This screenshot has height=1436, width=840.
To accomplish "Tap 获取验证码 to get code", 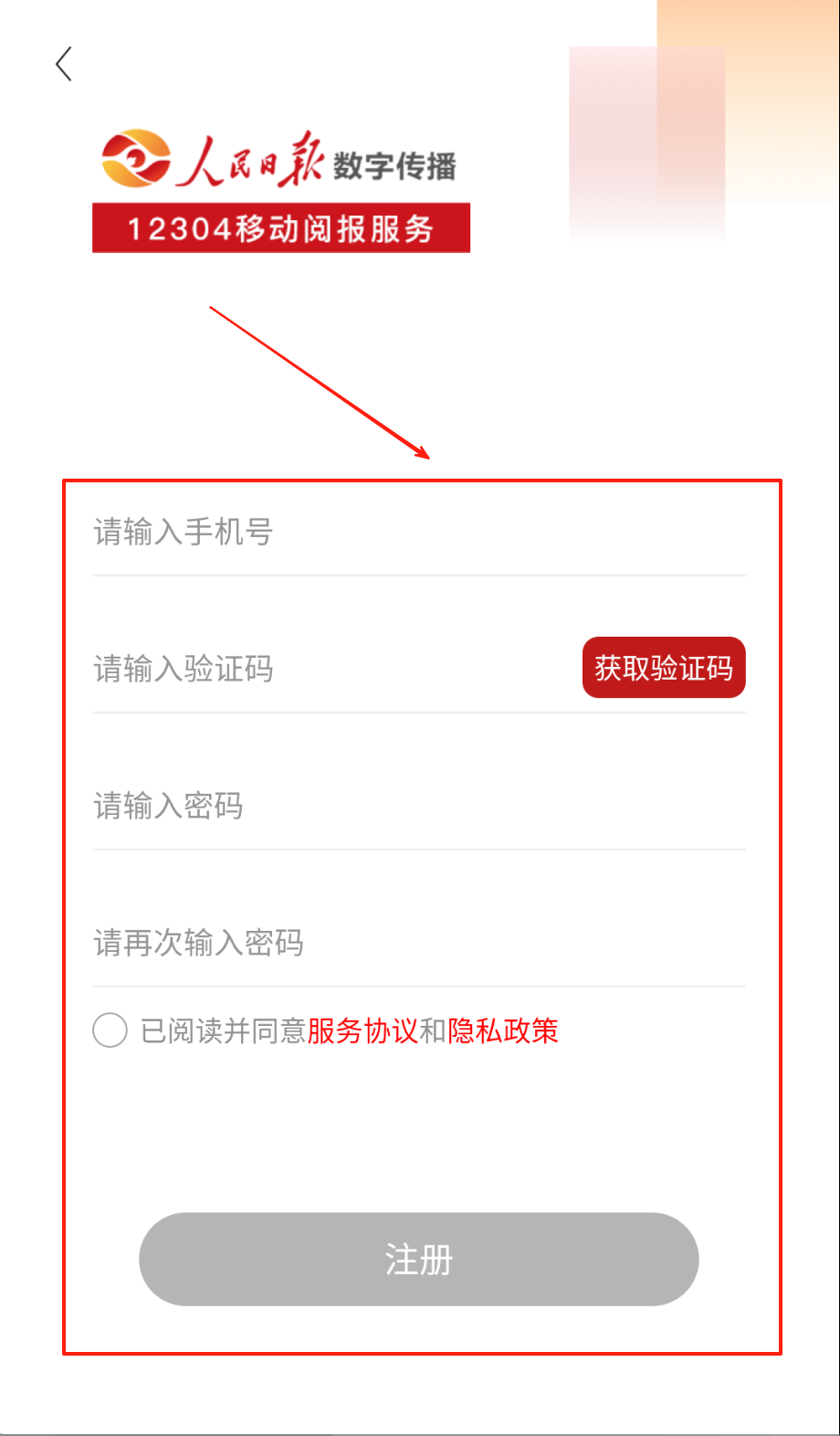I will tap(664, 668).
